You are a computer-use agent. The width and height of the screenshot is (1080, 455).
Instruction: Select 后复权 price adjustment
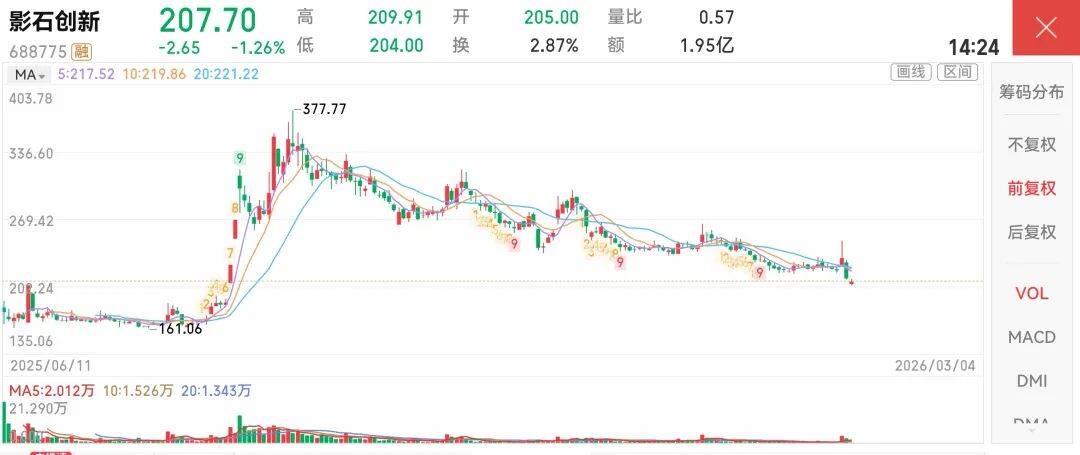1032,232
